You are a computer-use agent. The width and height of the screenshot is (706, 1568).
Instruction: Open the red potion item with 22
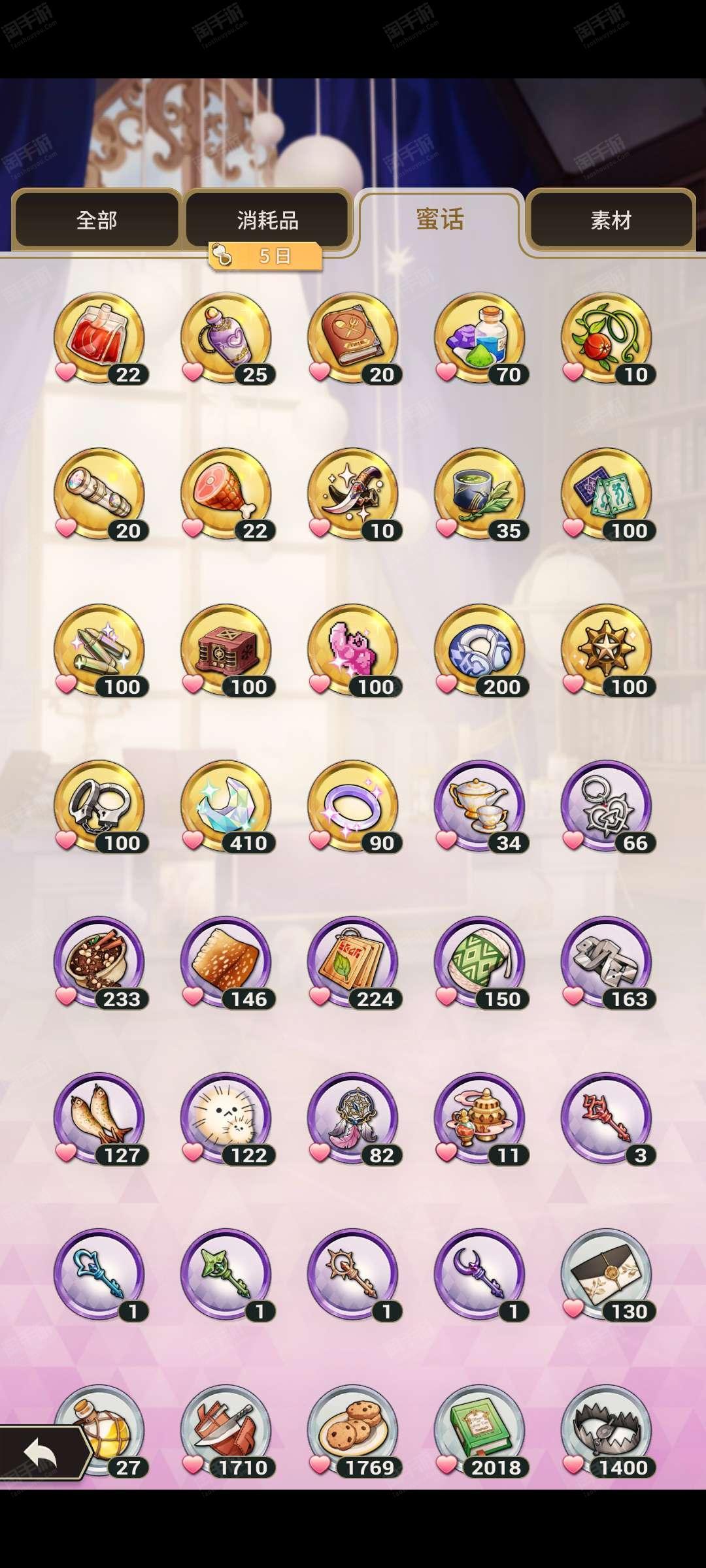(x=99, y=338)
